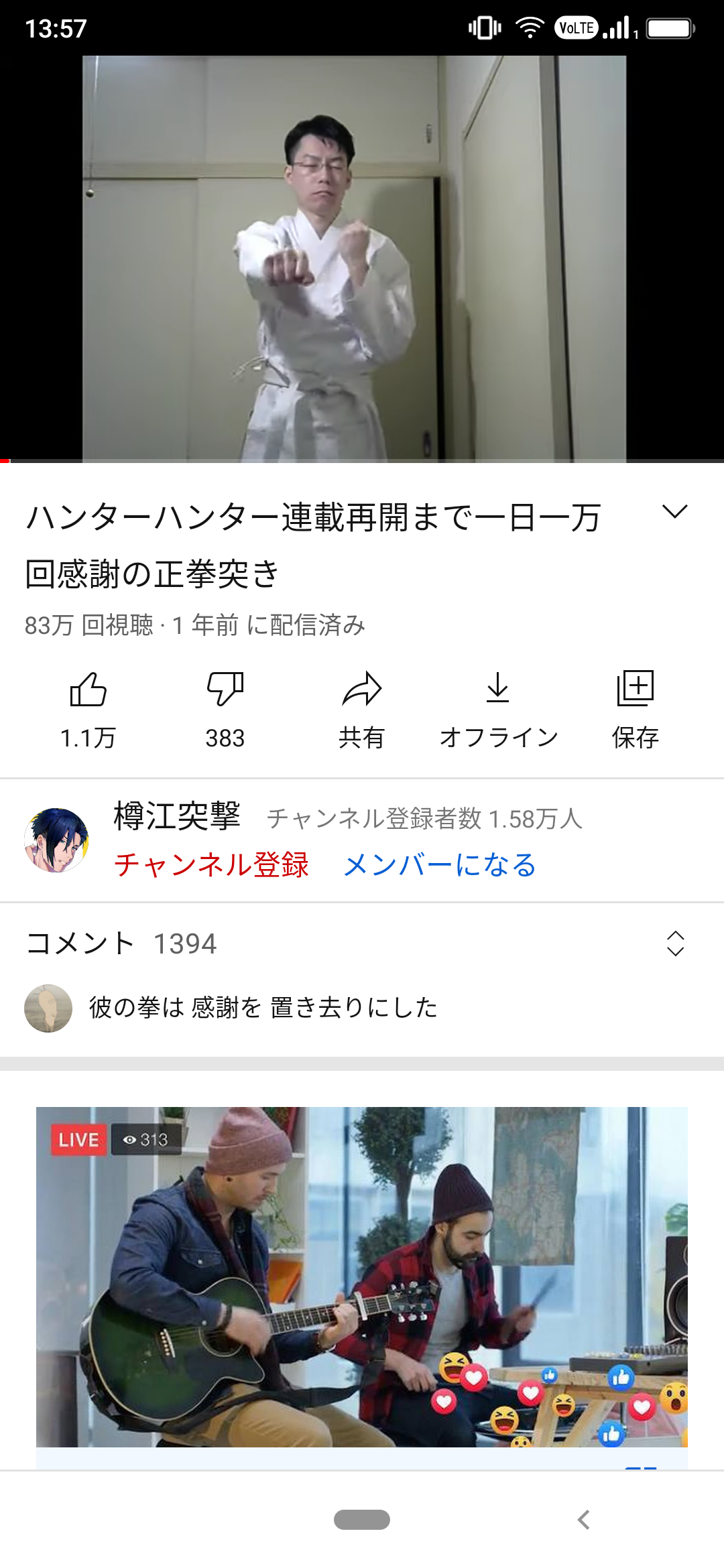Open the LIVE guitar video thumbnail
The height and width of the screenshot is (1568, 724).
362,1276
